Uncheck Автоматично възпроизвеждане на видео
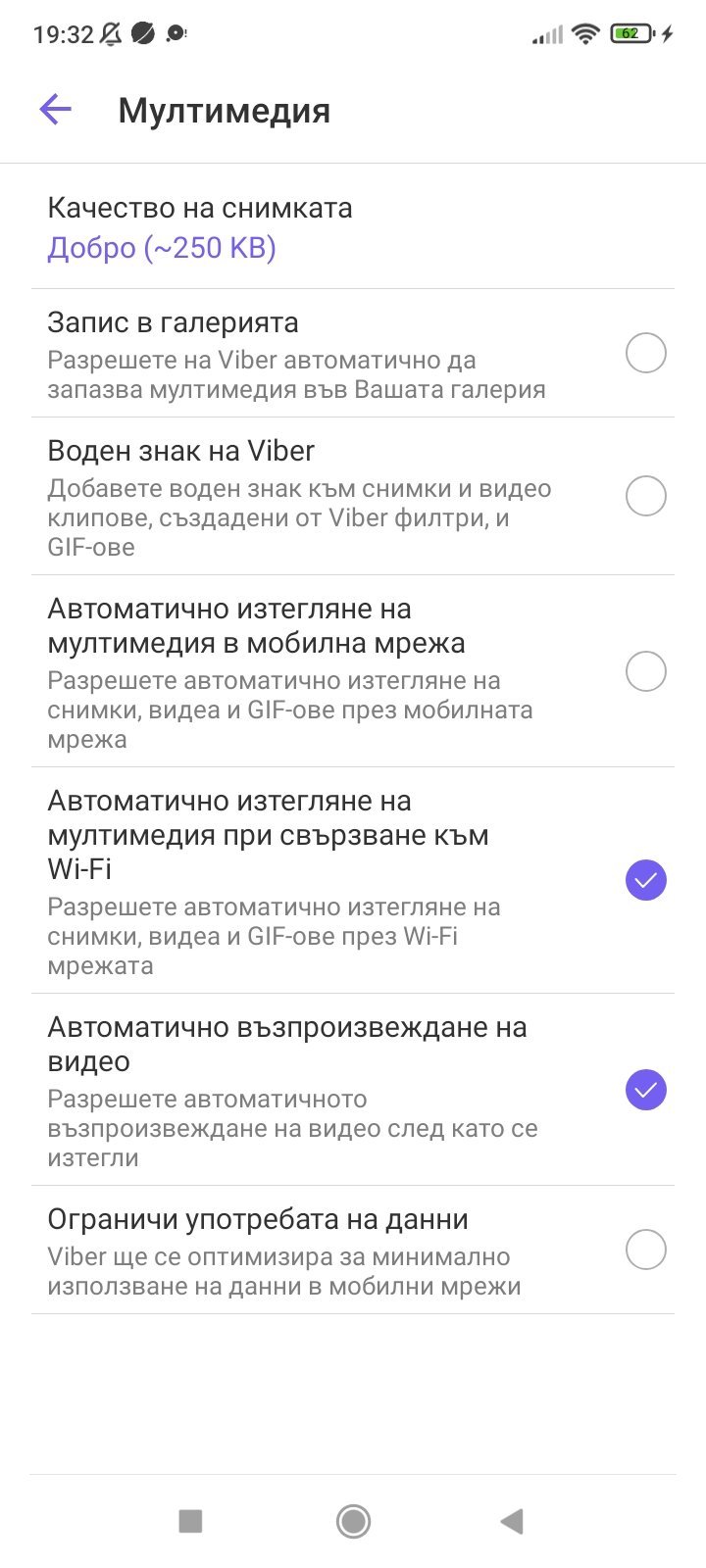The width and height of the screenshot is (706, 1568). (x=645, y=1090)
